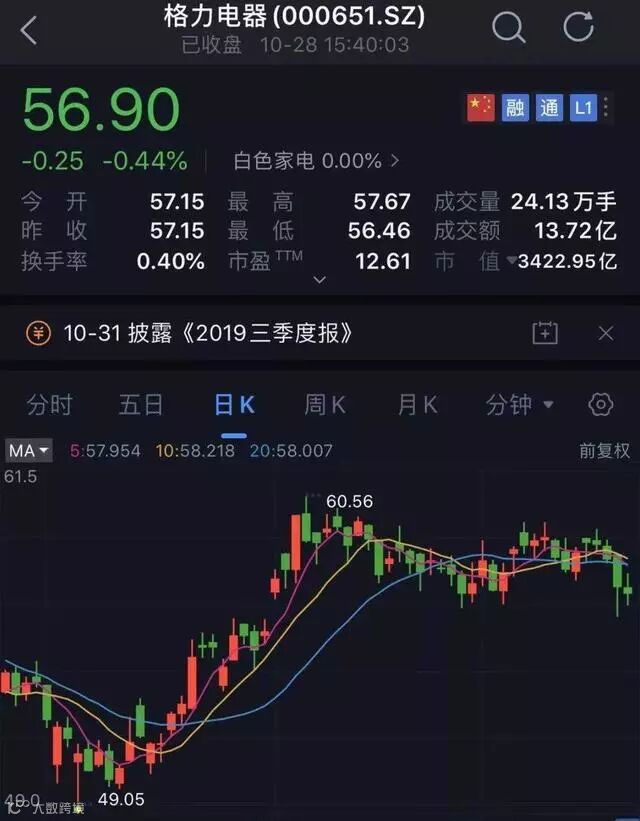Open the 分钟 interval dropdown
The height and width of the screenshot is (821, 640).
click(x=519, y=405)
